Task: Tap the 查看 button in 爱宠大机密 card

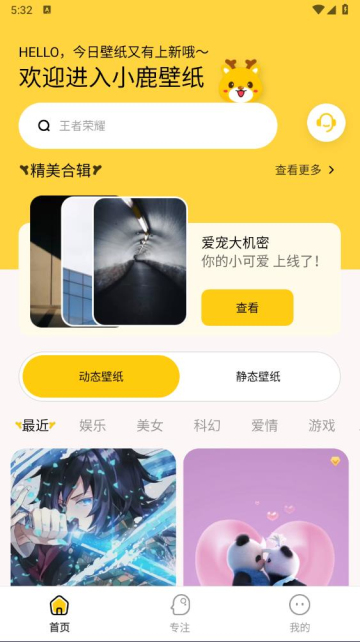Action: 247,307
